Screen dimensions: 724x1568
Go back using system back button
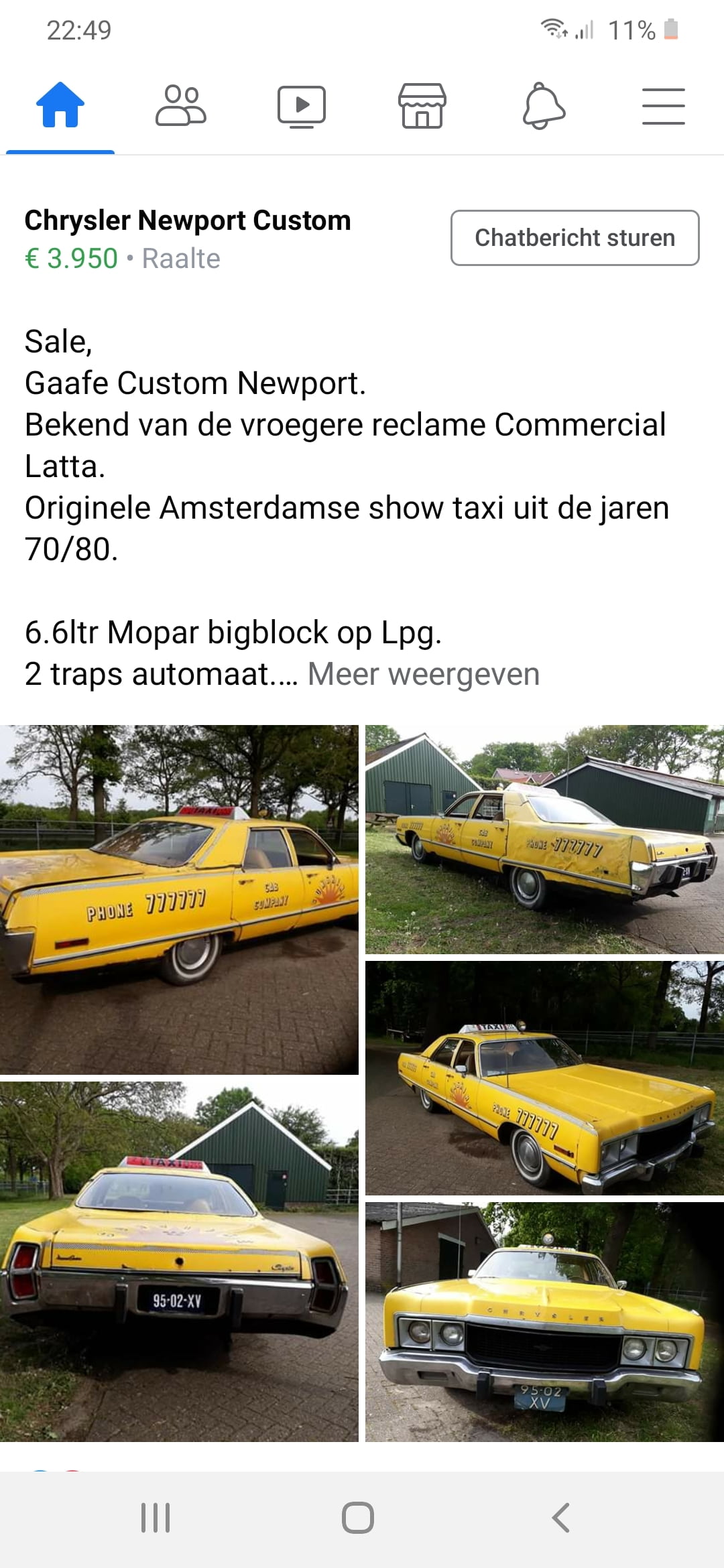point(560,1518)
